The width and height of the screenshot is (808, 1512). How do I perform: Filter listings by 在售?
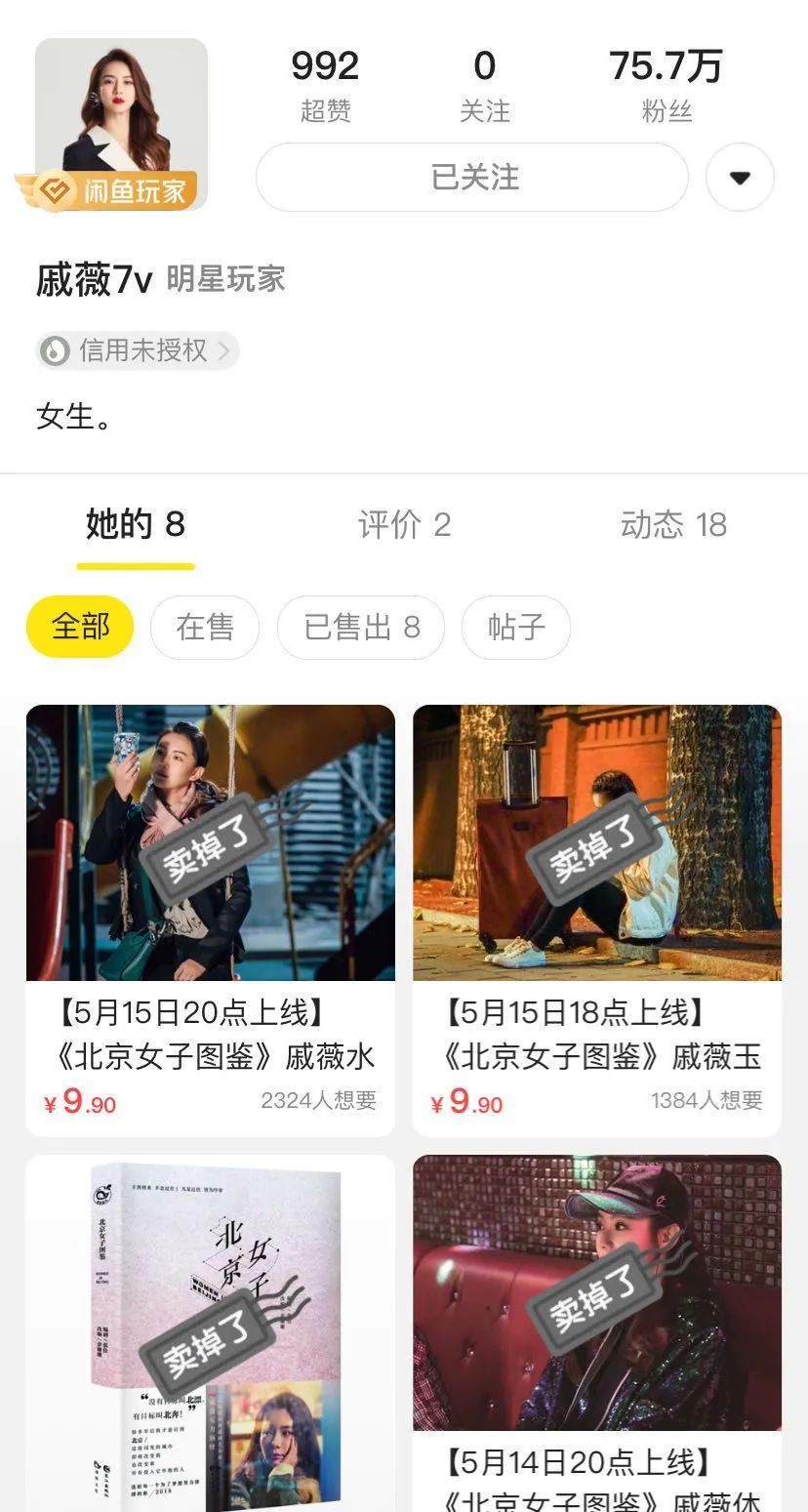pyautogui.click(x=205, y=627)
